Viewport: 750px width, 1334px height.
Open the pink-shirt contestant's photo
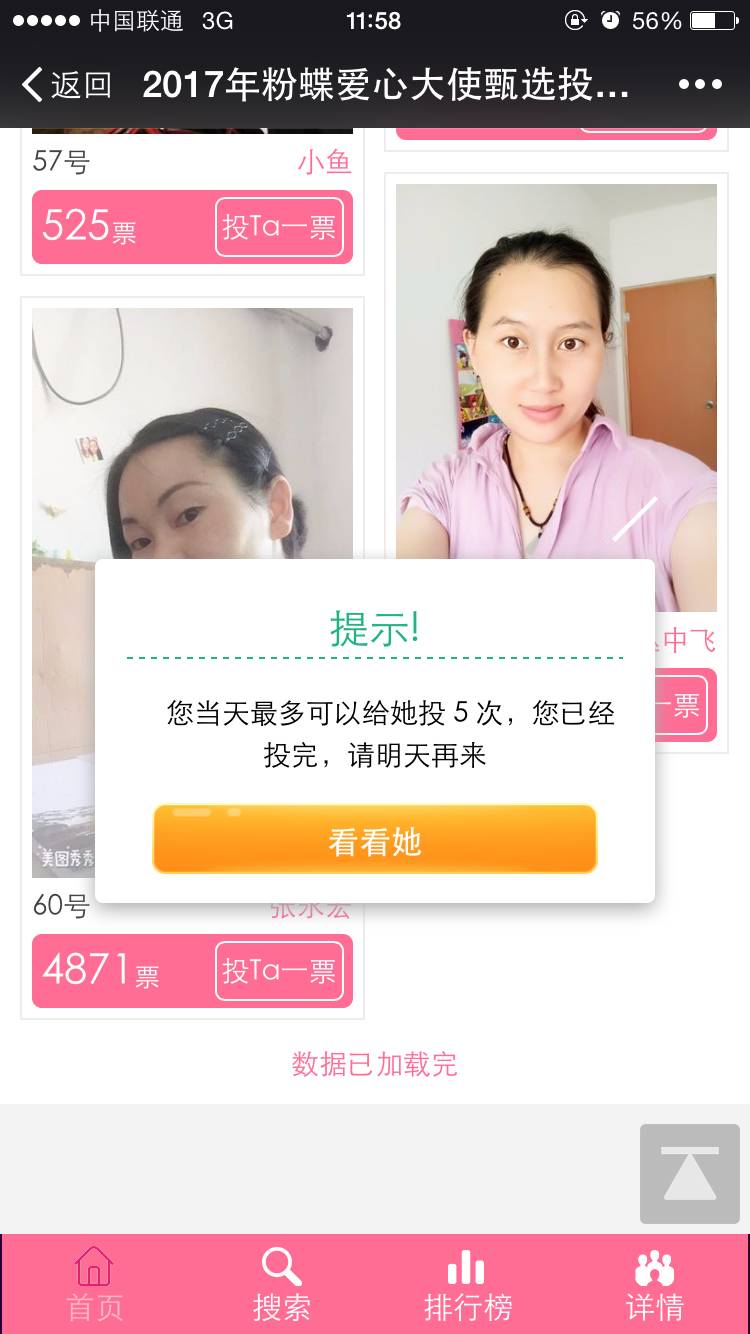556,380
